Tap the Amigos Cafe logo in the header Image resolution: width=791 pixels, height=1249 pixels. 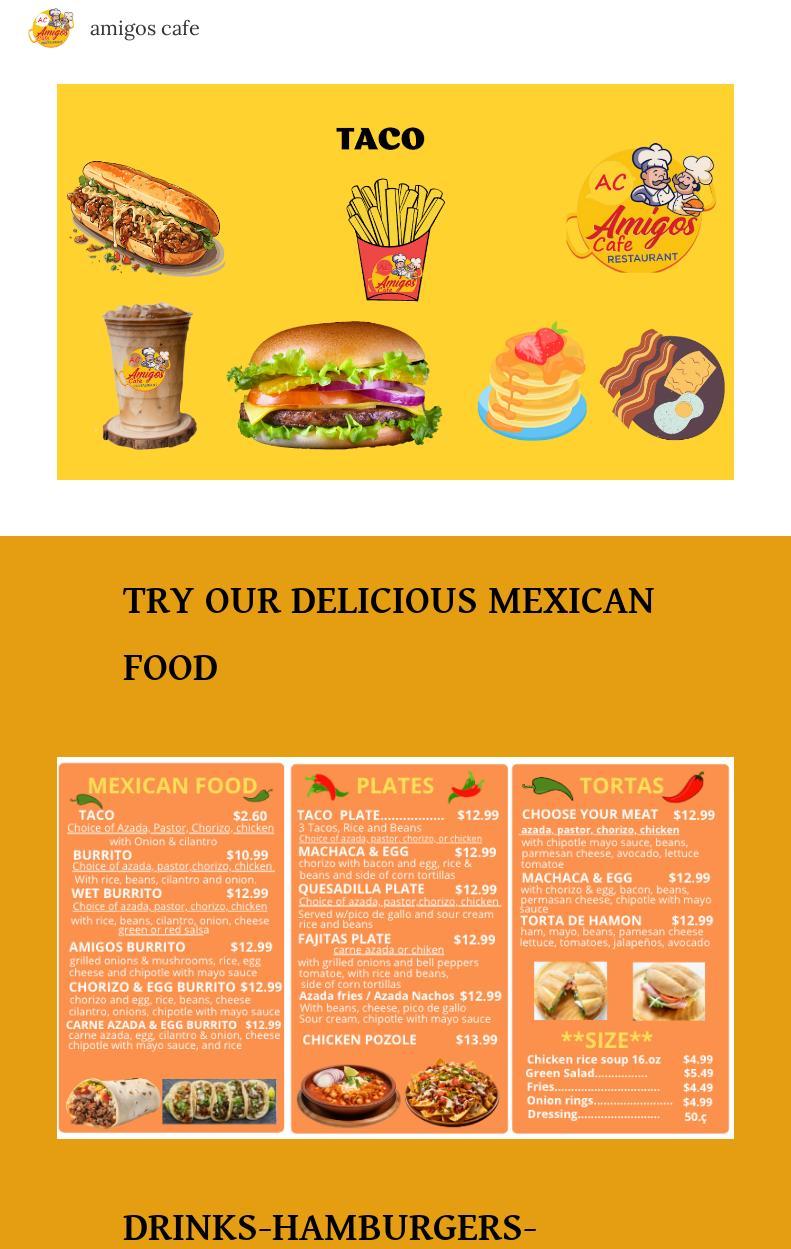51,28
